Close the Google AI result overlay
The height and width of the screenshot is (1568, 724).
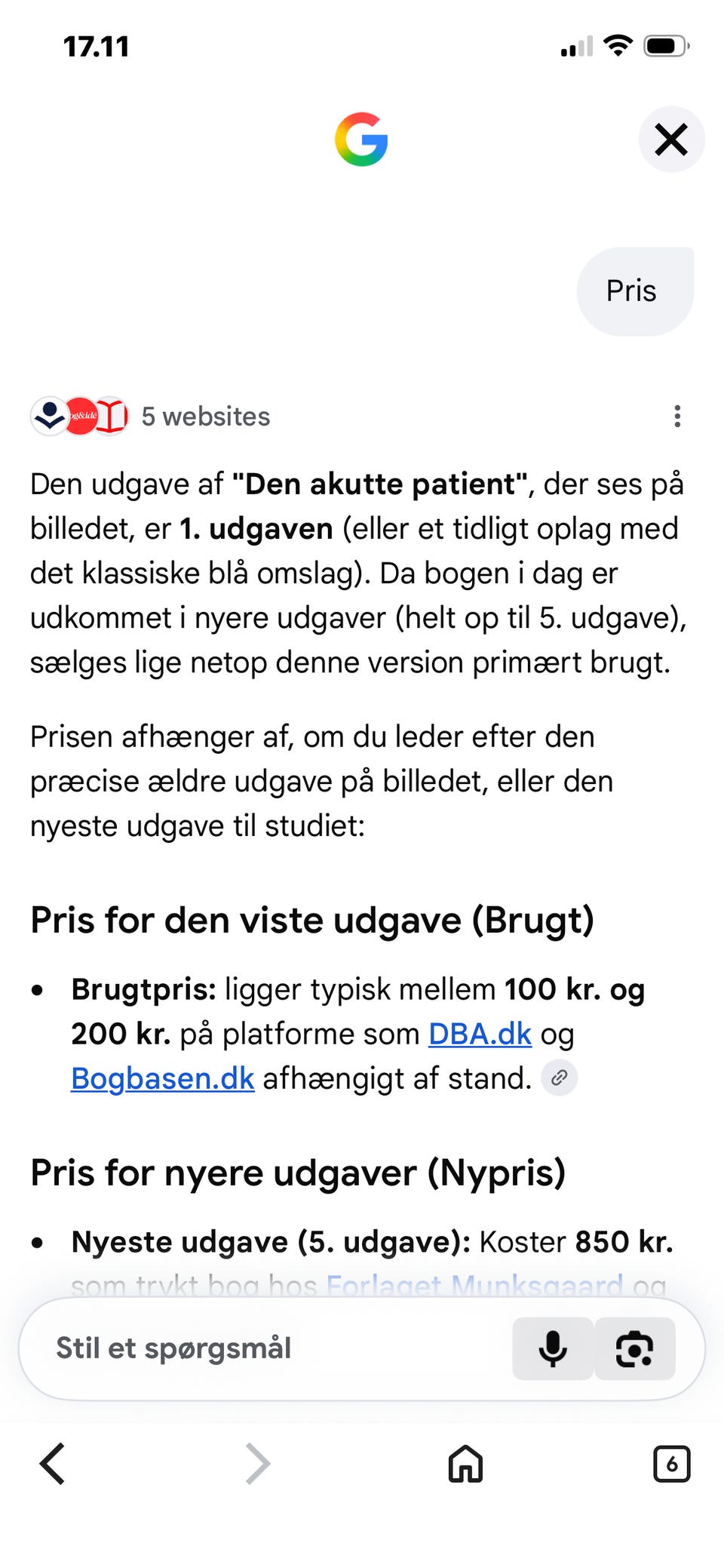tap(671, 140)
